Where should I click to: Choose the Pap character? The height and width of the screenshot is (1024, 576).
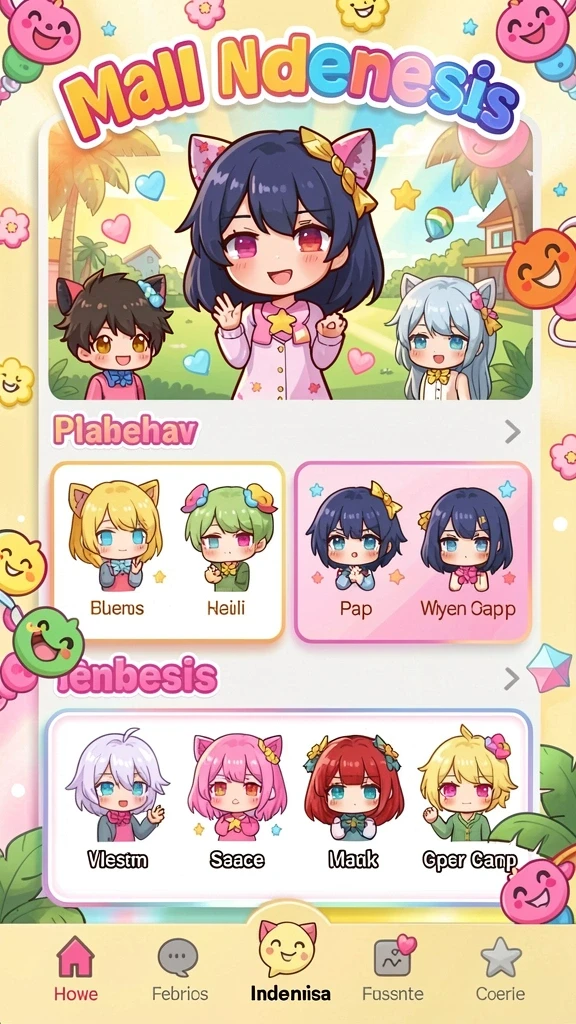pos(356,551)
